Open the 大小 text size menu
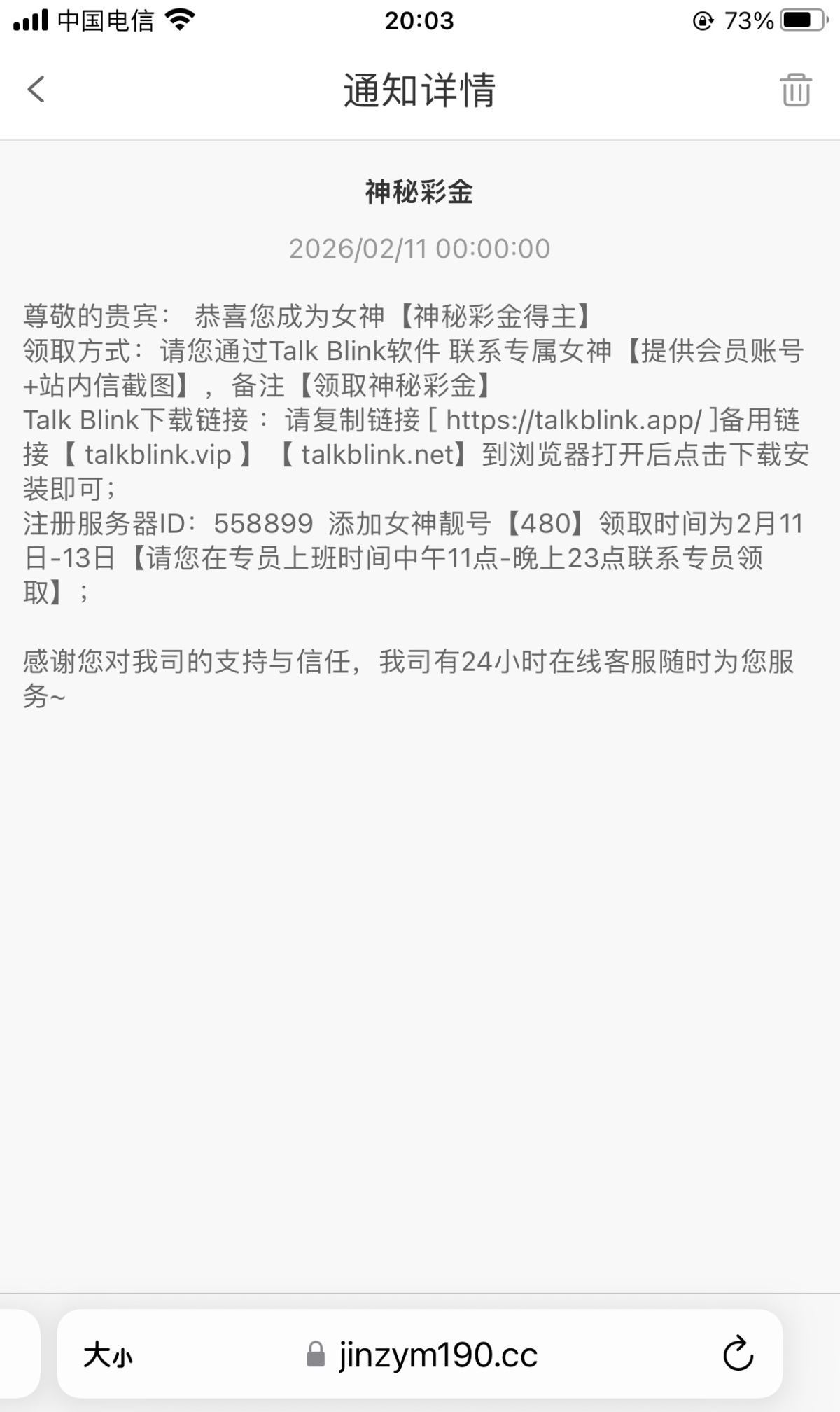This screenshot has width=840, height=1412. point(108,1355)
